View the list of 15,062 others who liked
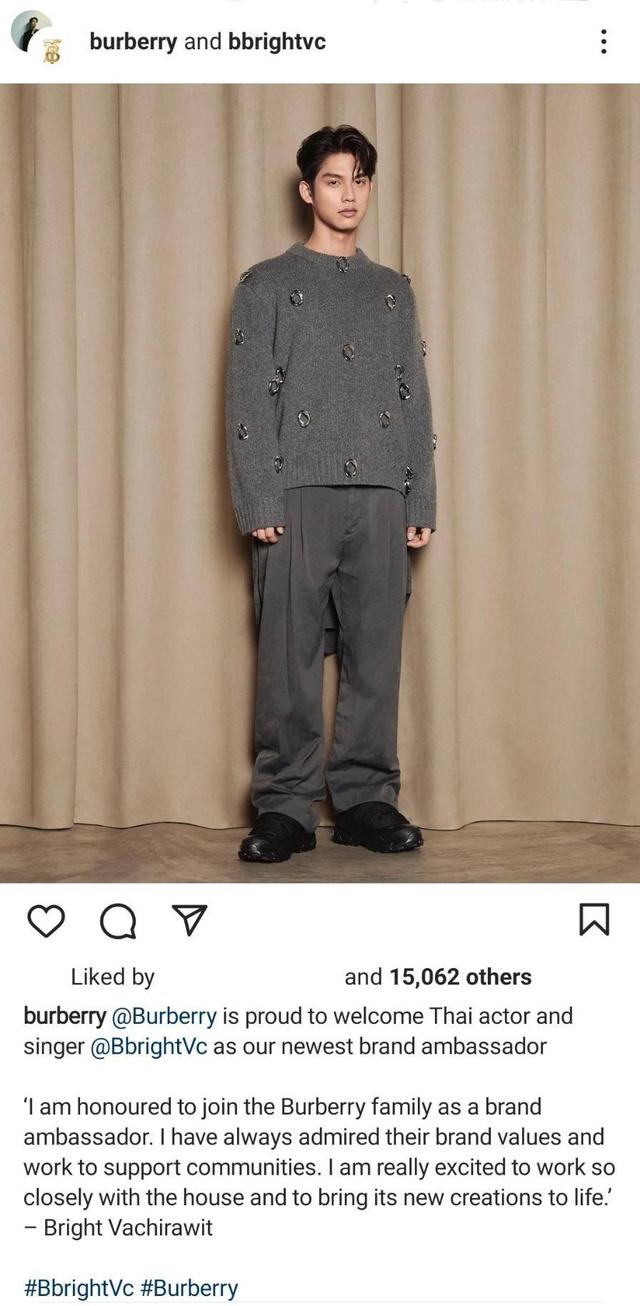This screenshot has height=1306, width=640. tap(460, 977)
